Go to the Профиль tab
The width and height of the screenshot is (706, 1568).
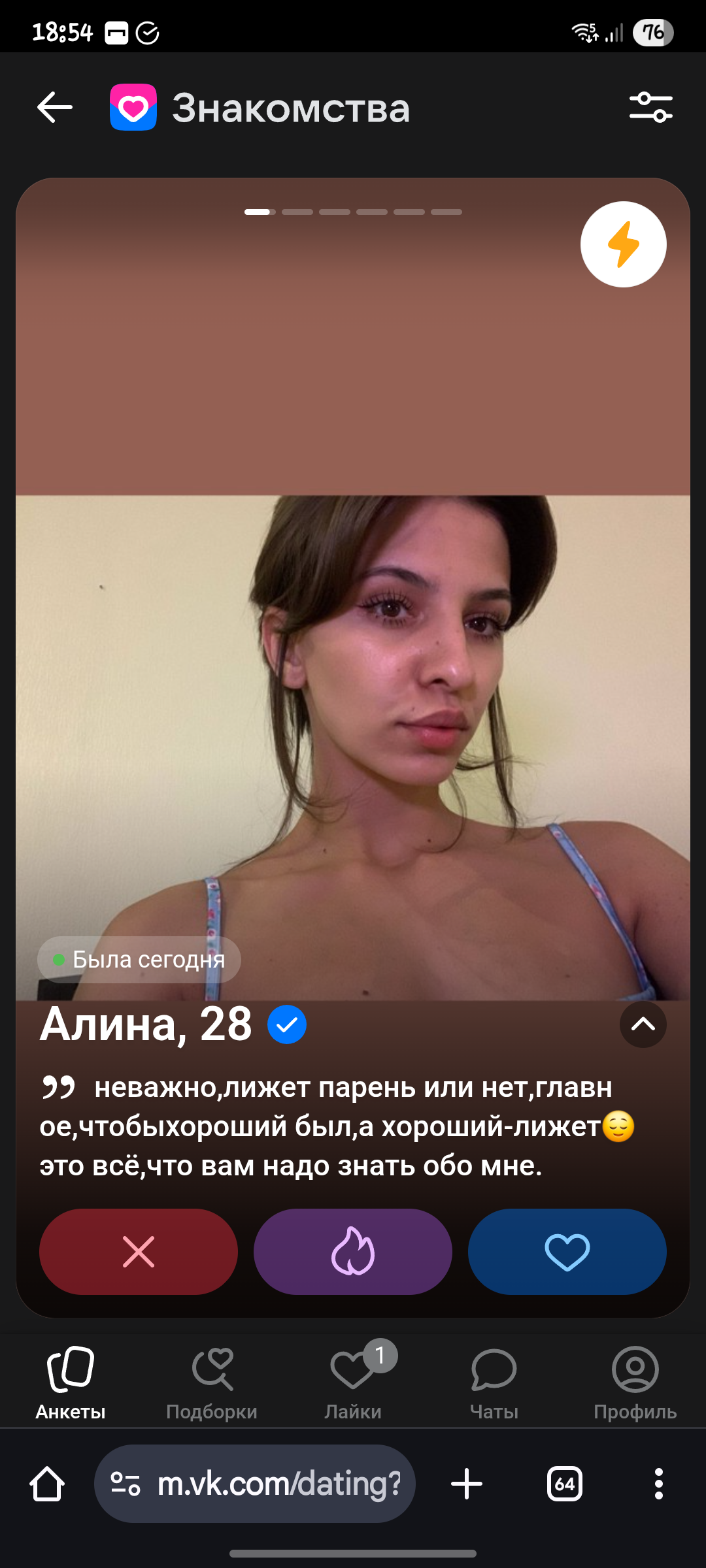(635, 1382)
